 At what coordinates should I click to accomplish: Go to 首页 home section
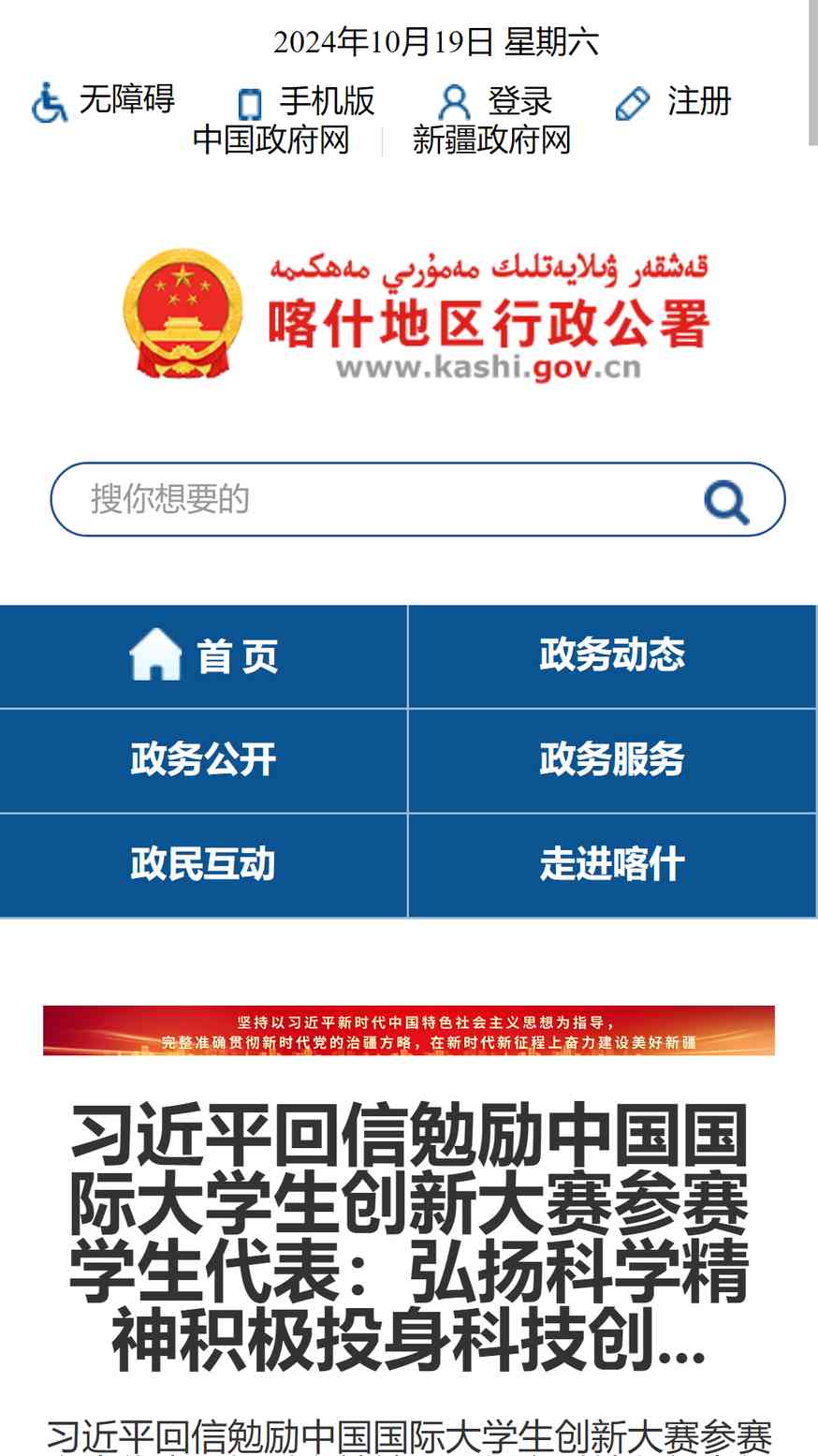[x=203, y=656]
